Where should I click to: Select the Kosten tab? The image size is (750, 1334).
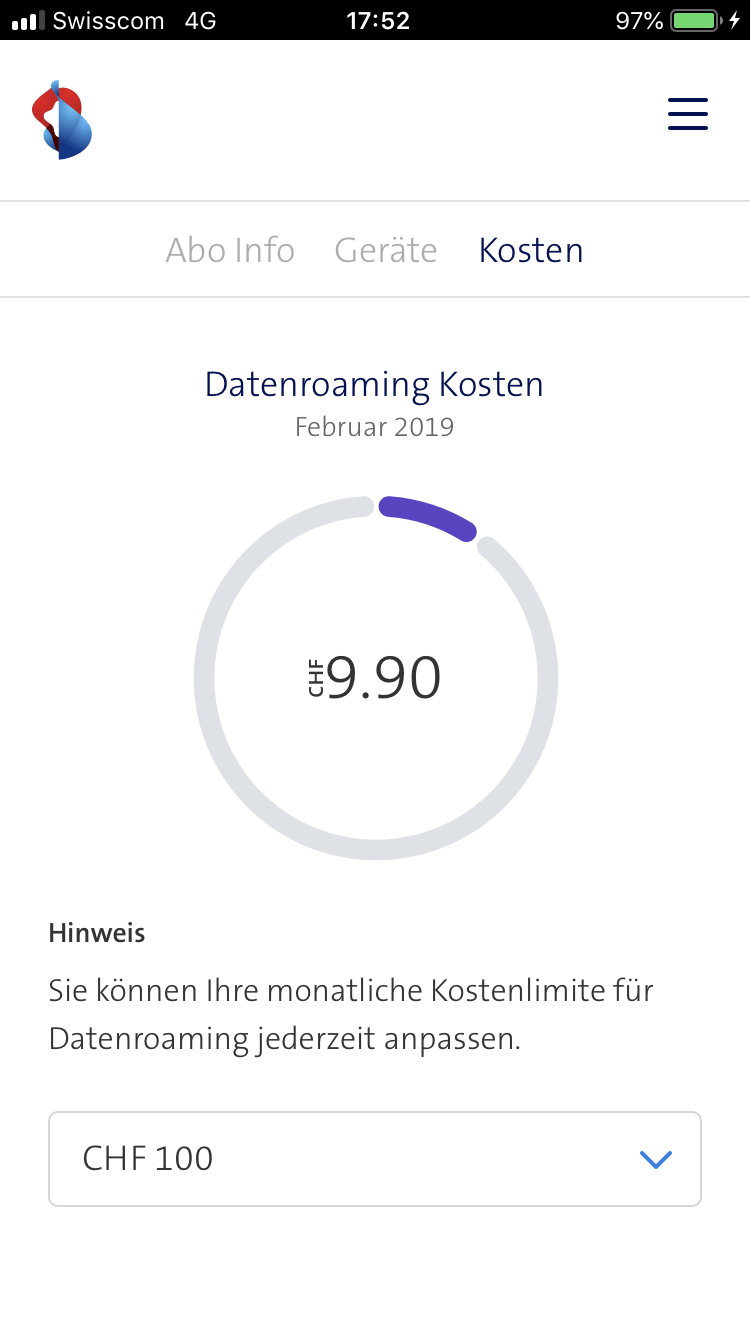point(531,250)
